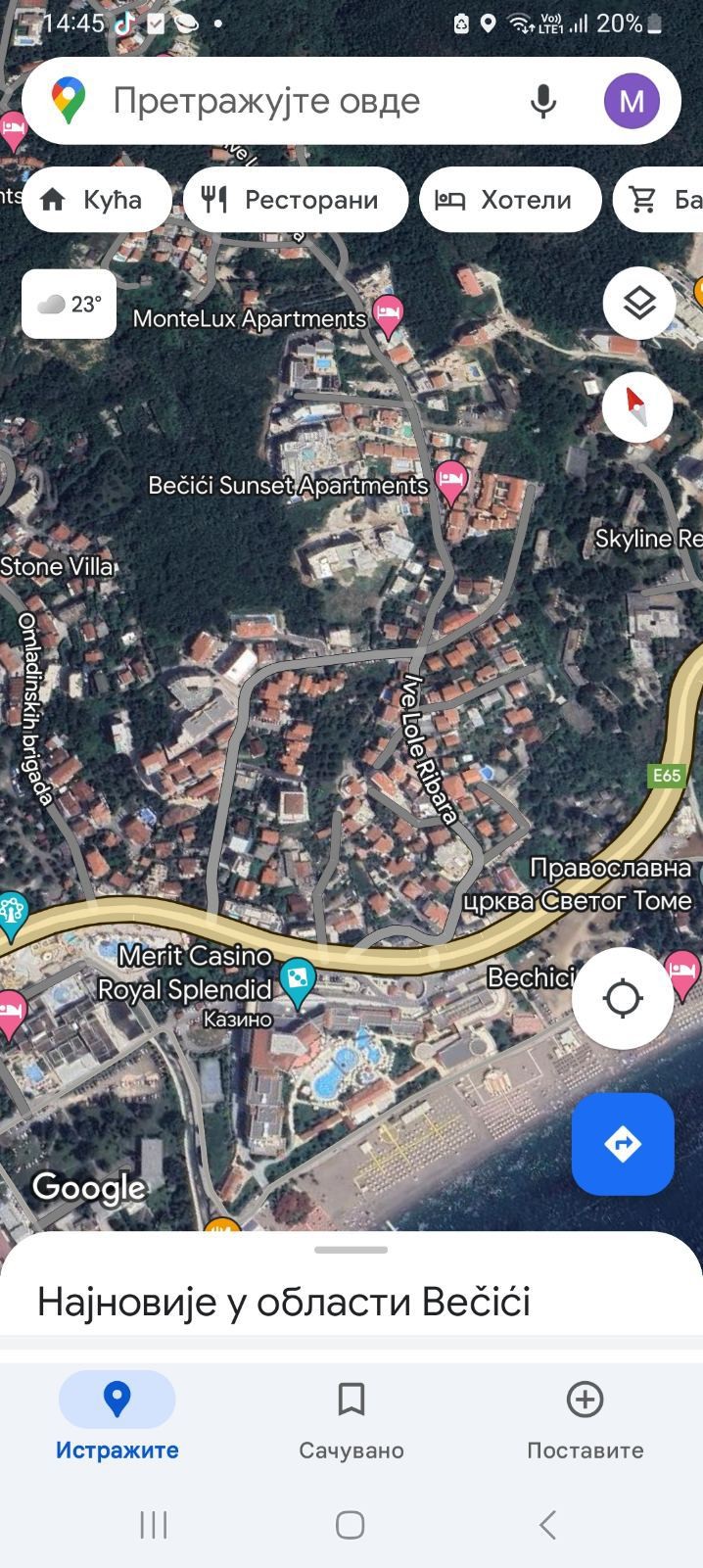The width and height of the screenshot is (703, 1568).
Task: Open the weather 23° widget
Action: pos(69,305)
